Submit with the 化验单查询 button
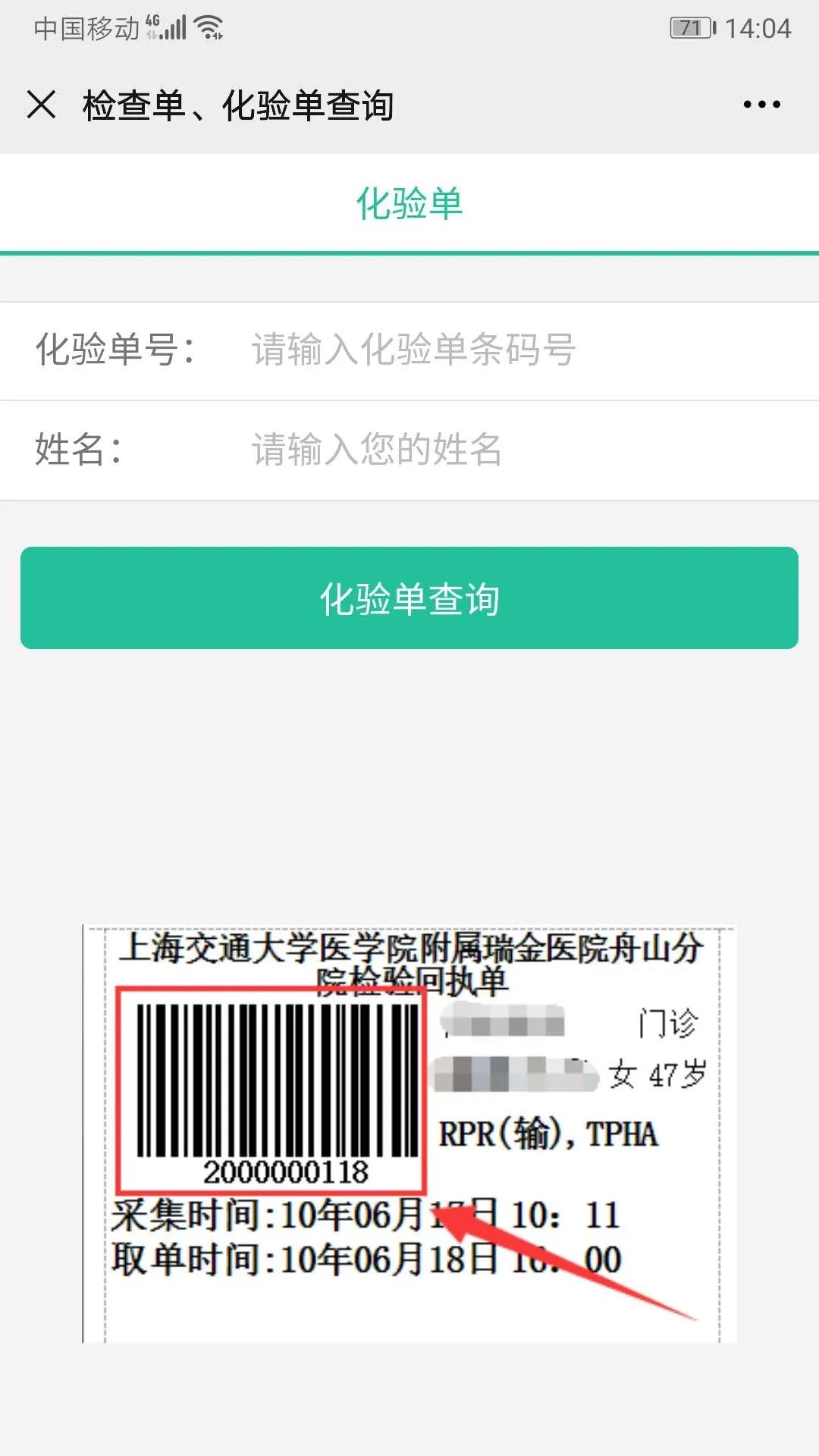The height and width of the screenshot is (1456, 819). point(409,598)
